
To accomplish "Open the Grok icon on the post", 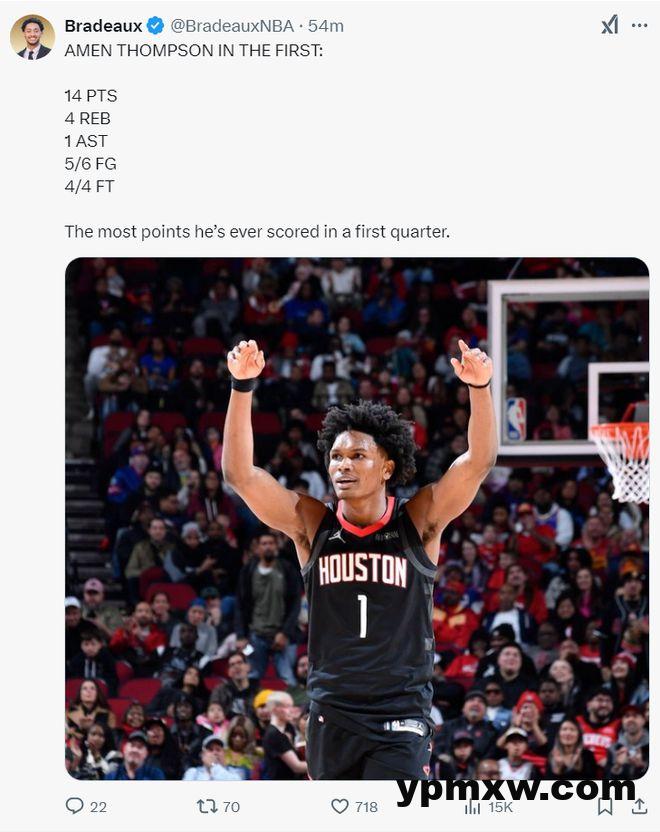I will [x=609, y=26].
